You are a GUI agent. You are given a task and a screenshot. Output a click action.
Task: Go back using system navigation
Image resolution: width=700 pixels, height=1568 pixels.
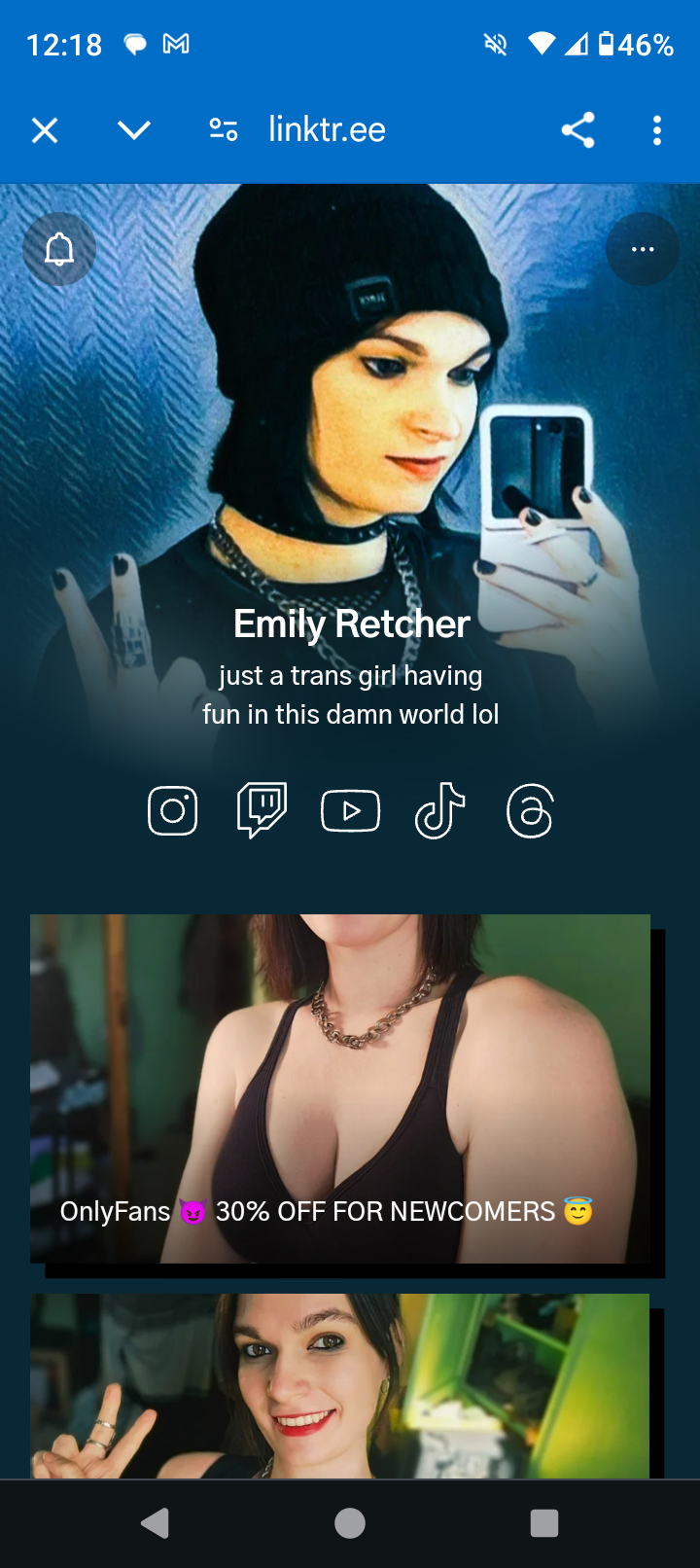click(156, 1523)
